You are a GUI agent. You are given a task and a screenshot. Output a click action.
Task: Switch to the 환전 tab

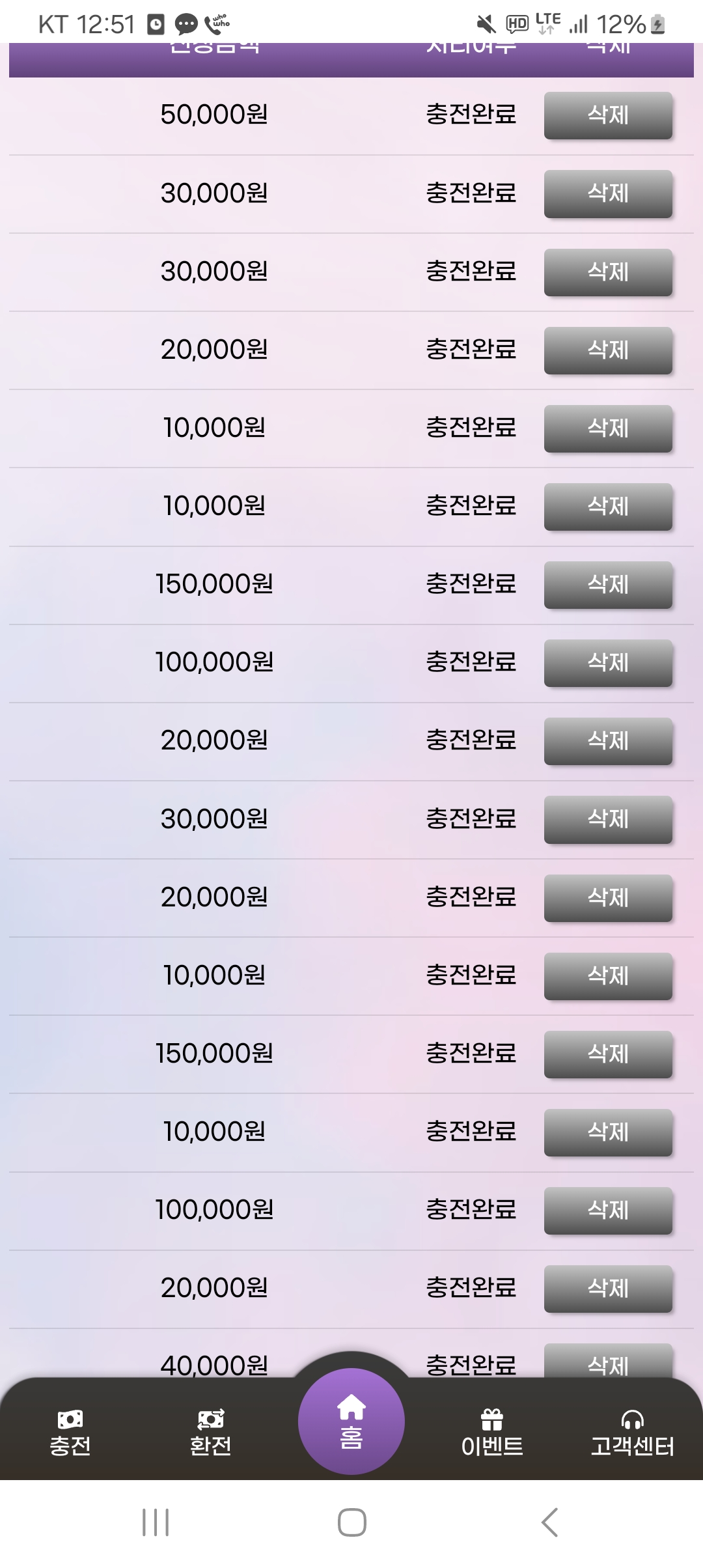[x=210, y=1433]
